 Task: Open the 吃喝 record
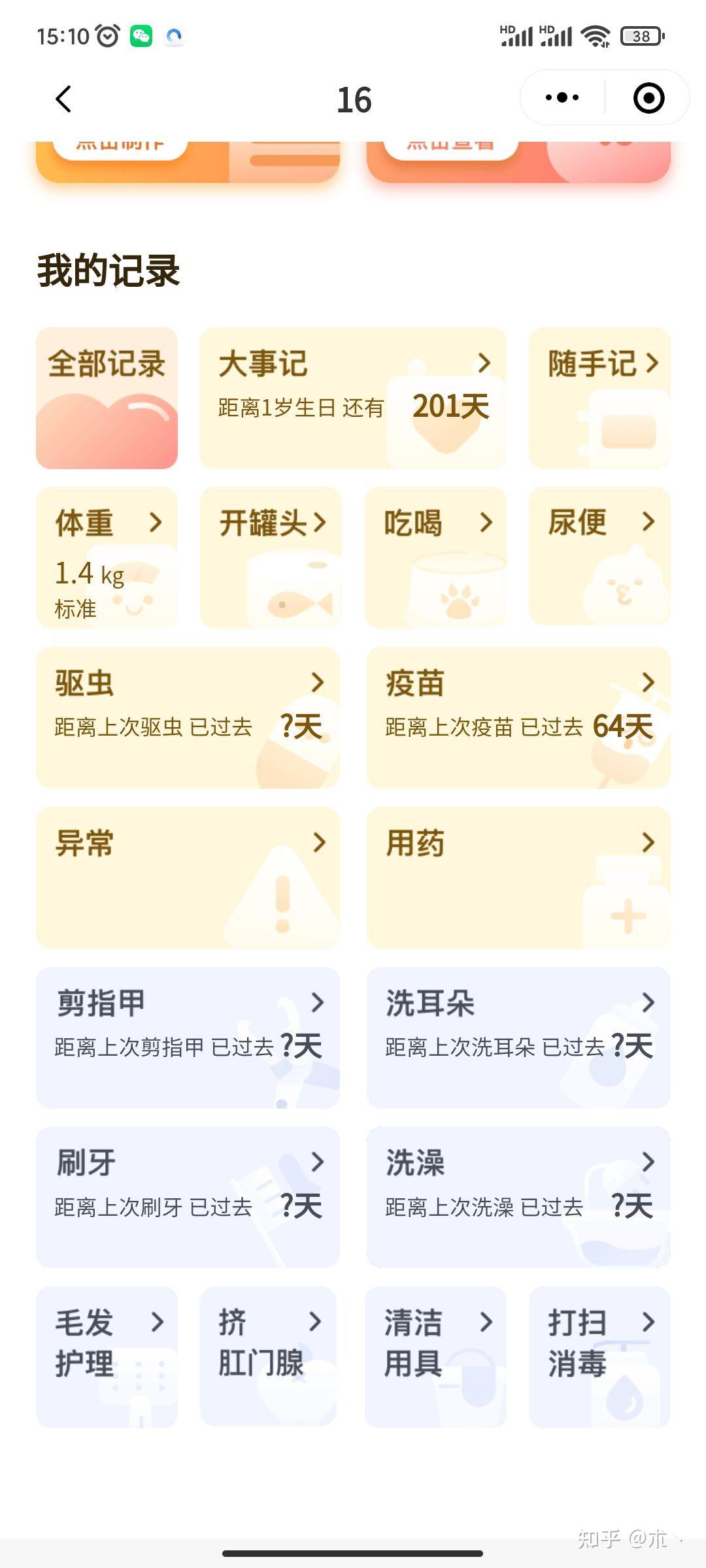pyautogui.click(x=435, y=557)
